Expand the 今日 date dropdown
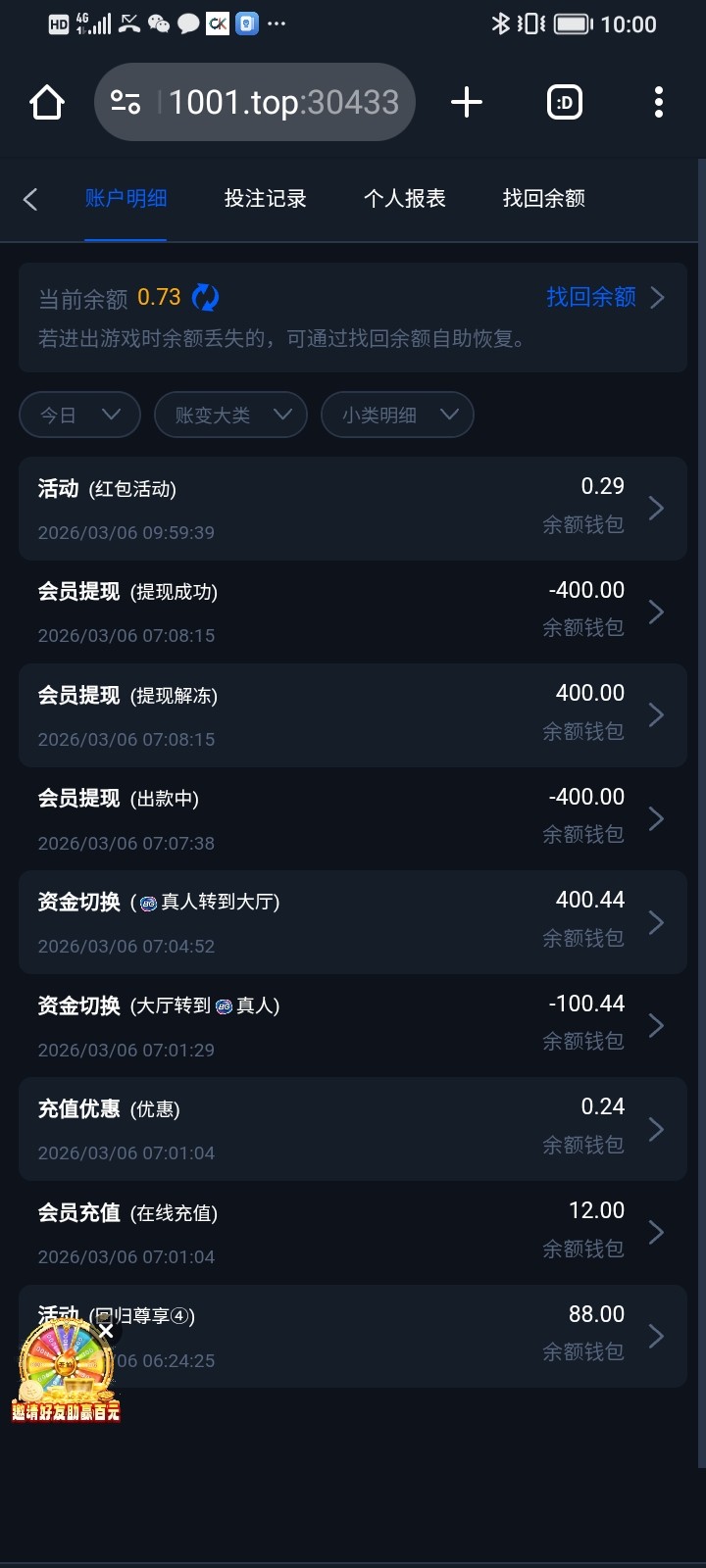 [x=79, y=415]
